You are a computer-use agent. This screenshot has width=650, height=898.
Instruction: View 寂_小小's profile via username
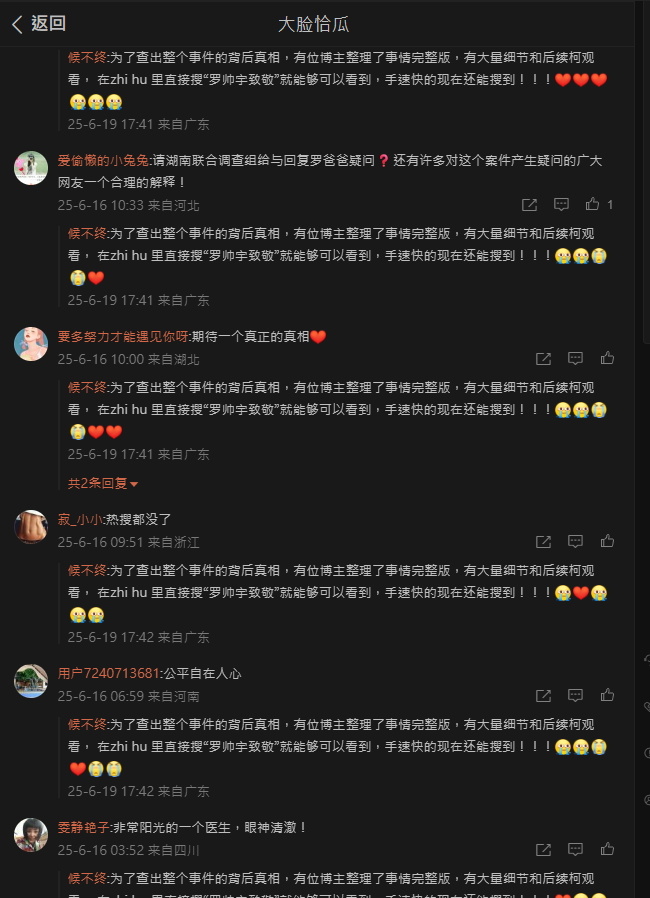point(80,520)
